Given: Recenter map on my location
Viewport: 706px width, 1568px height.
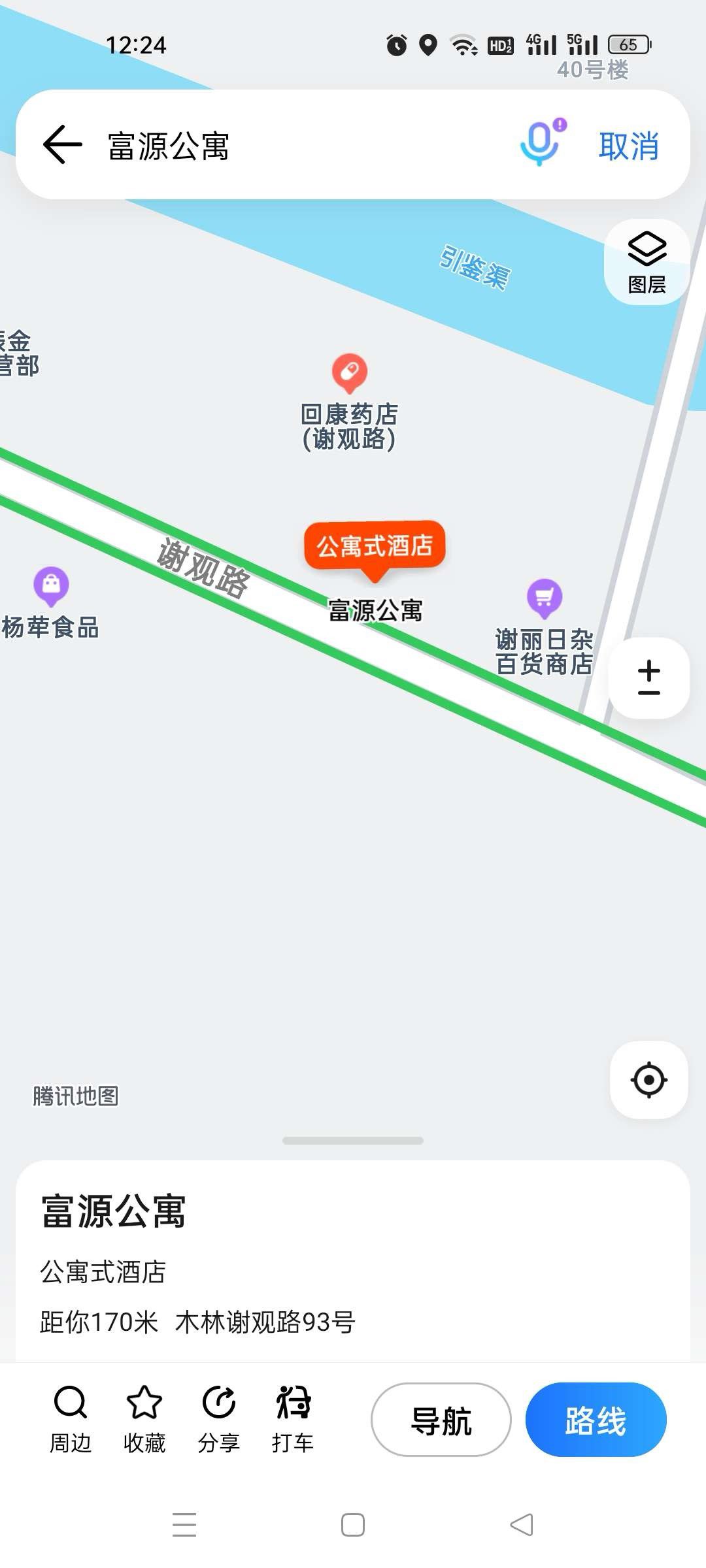Looking at the screenshot, I should click(648, 1080).
